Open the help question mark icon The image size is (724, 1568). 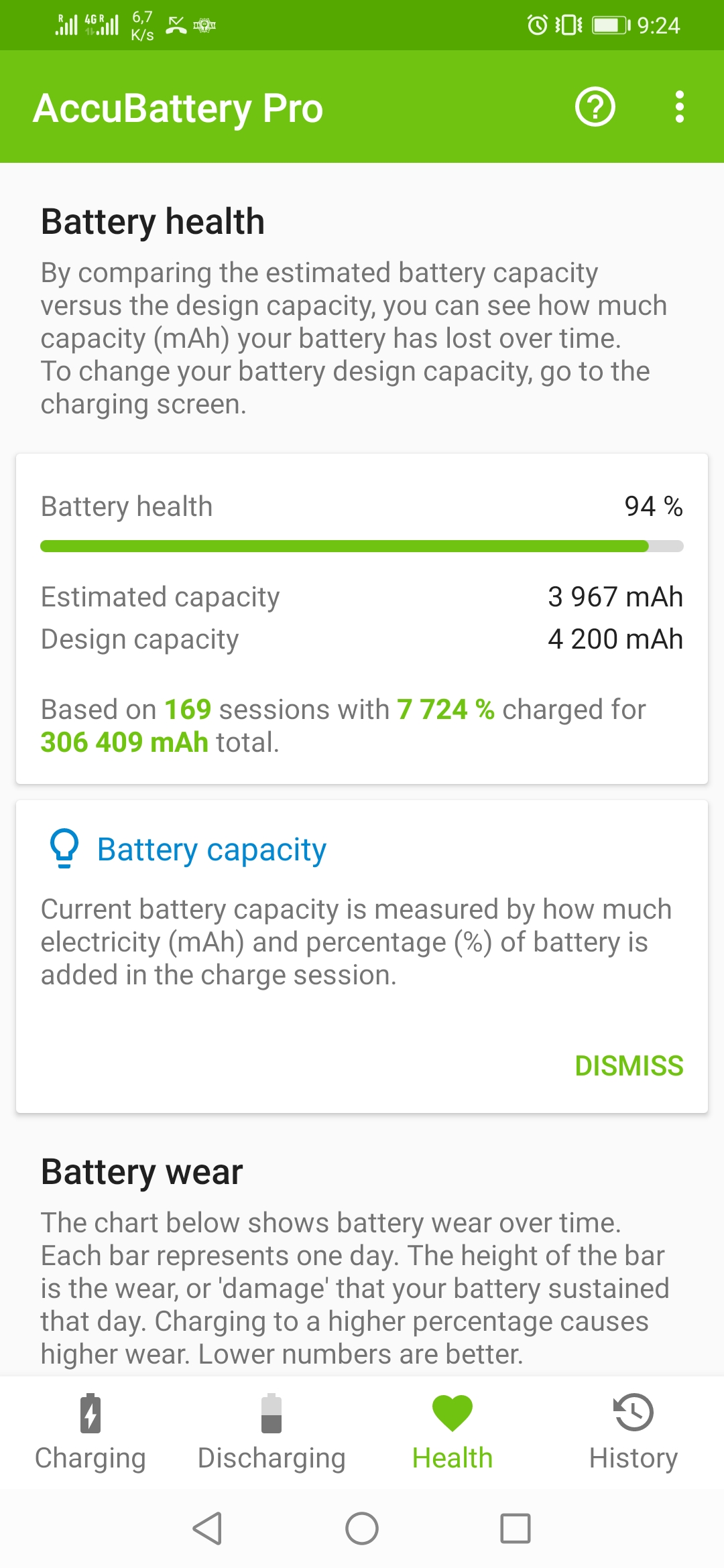(595, 107)
